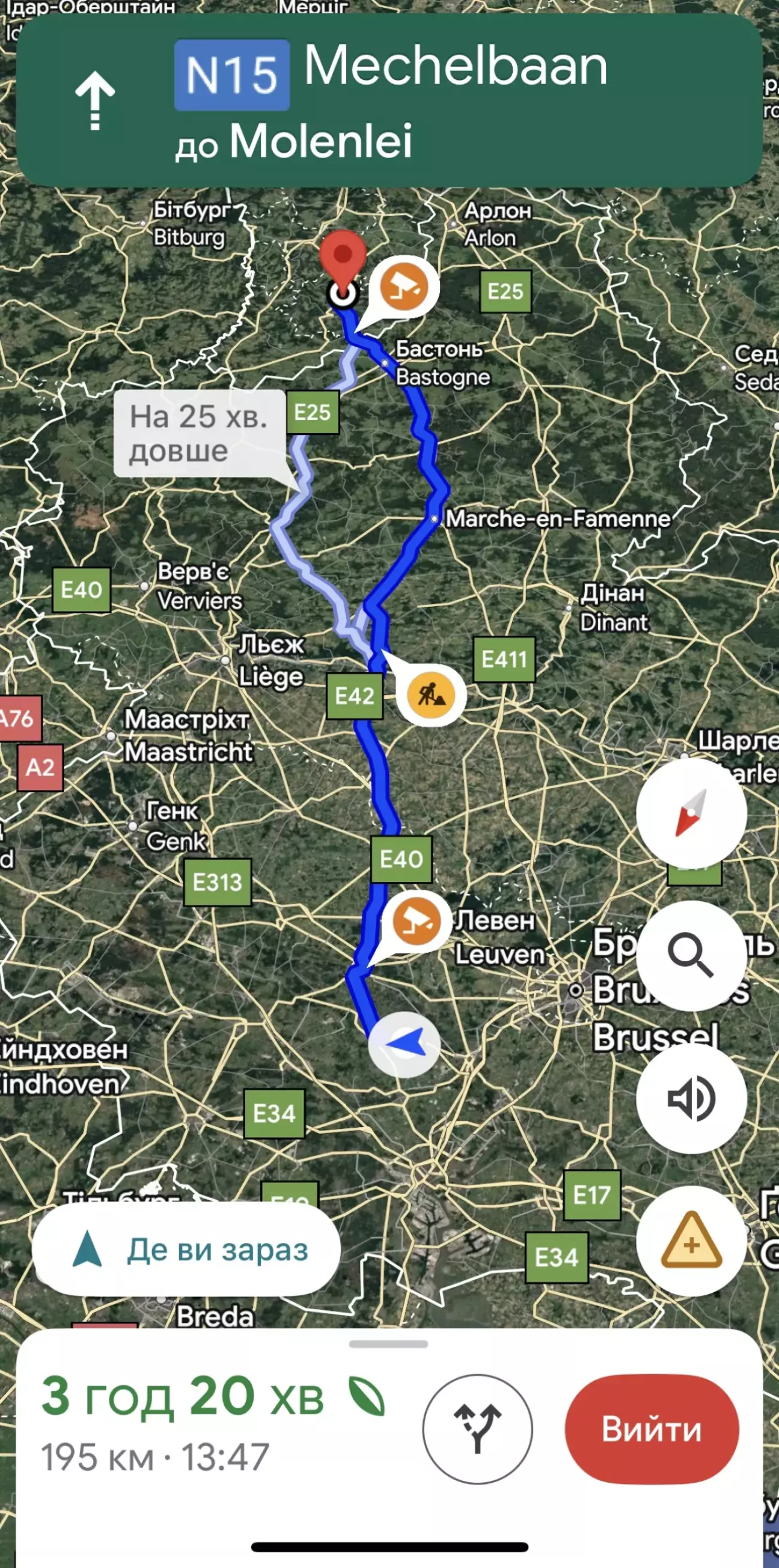Image resolution: width=779 pixels, height=1568 pixels.
Task: Tap the speed camera marker near Leuven
Action: coord(417,922)
